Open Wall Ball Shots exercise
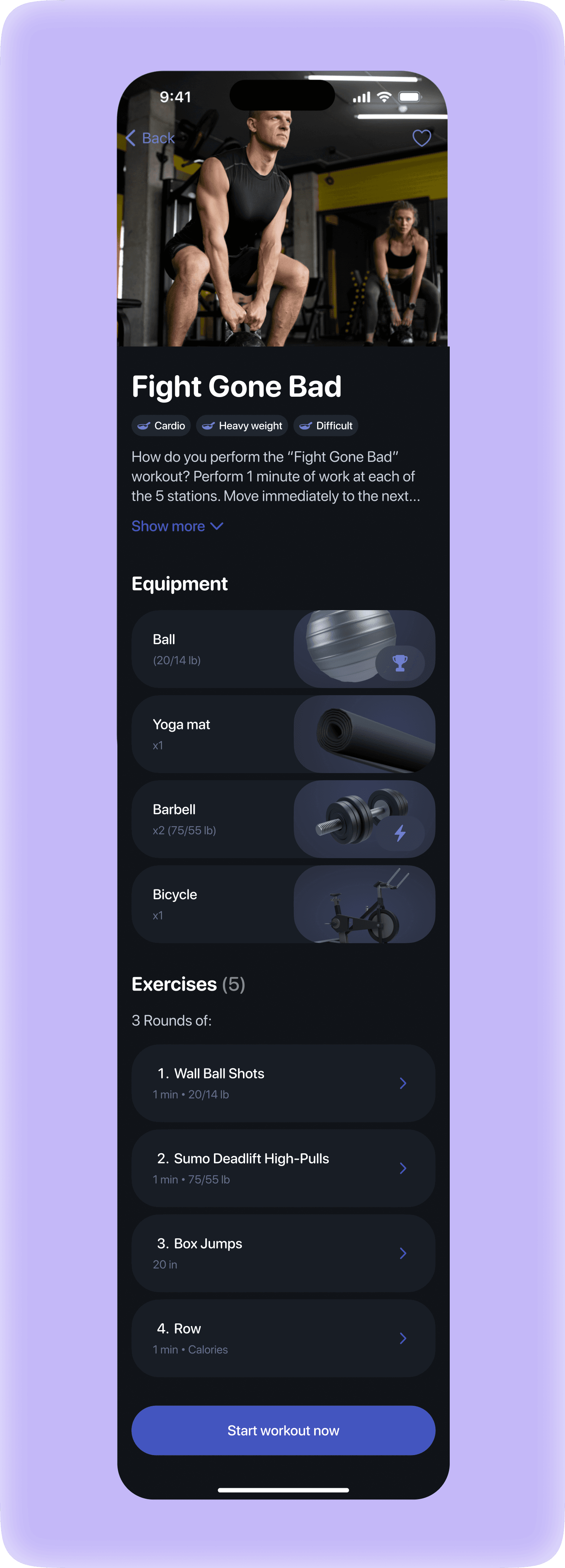The width and height of the screenshot is (565, 1568). 283,1083
